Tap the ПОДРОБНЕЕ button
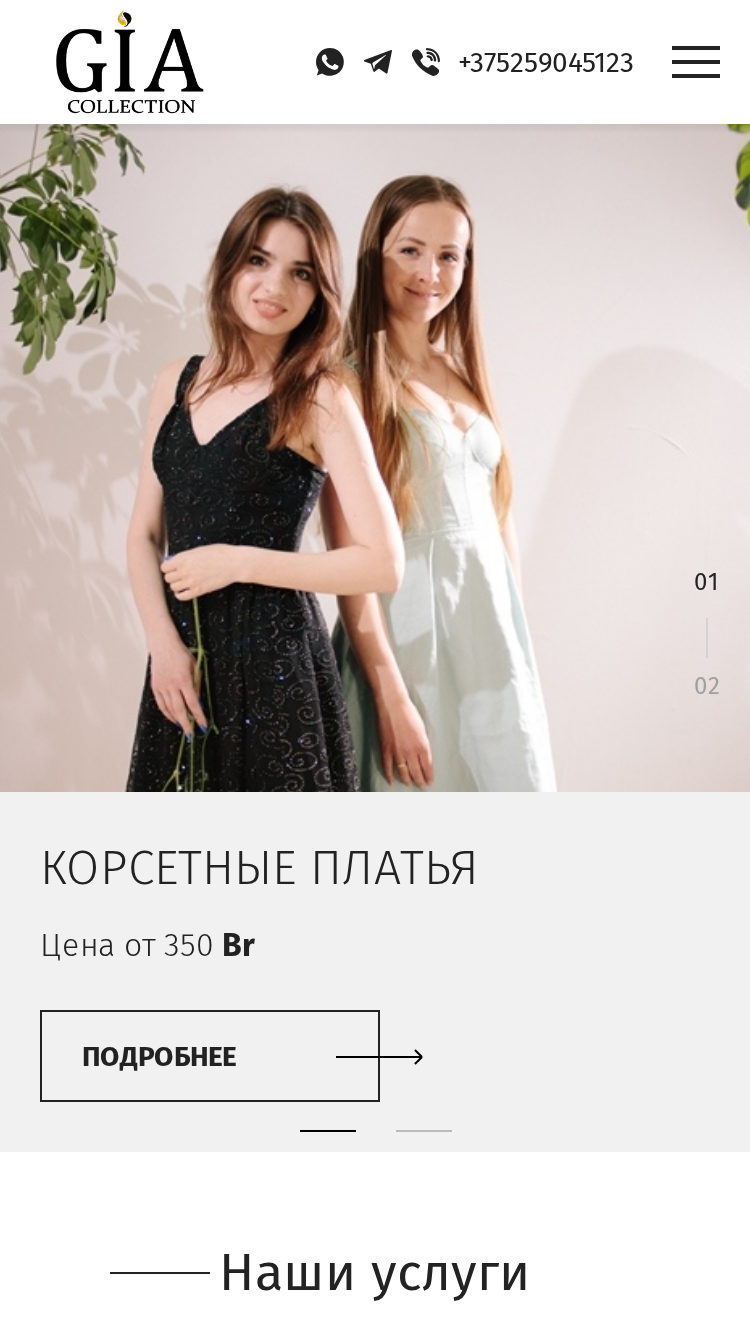The width and height of the screenshot is (750, 1334). pos(210,1056)
